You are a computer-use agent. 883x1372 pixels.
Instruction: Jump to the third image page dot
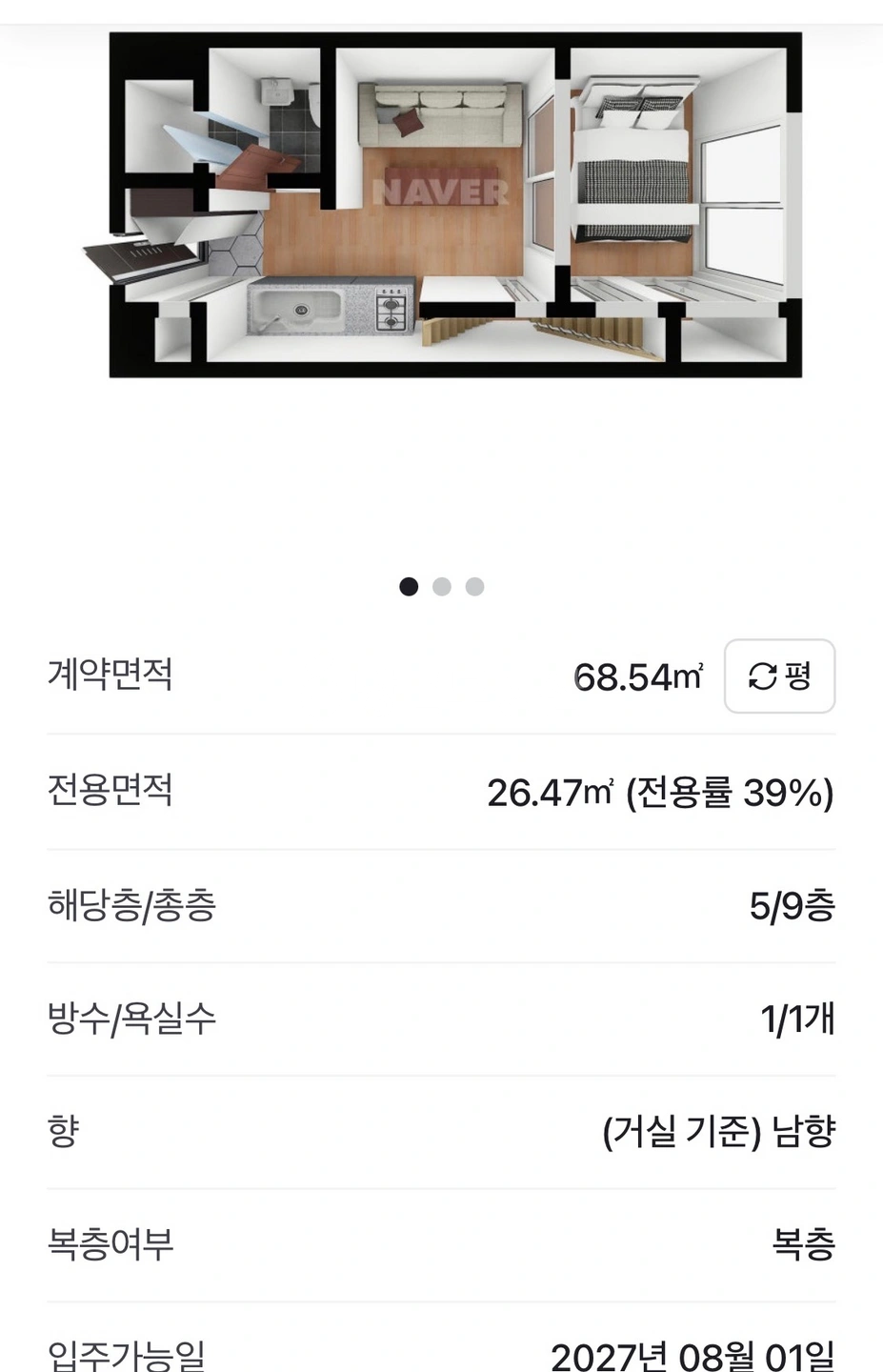pos(474,587)
